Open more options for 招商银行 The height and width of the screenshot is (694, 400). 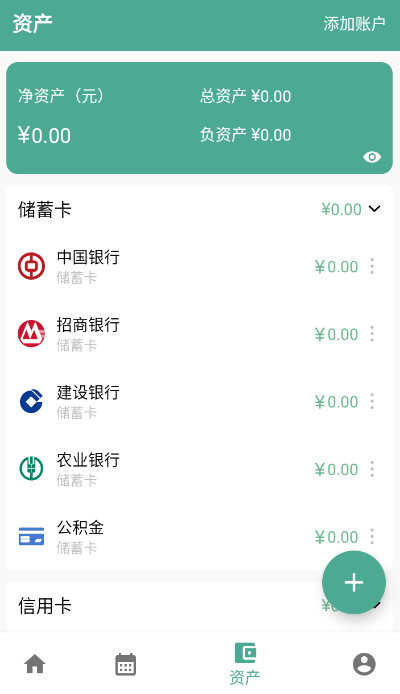pyautogui.click(x=372, y=334)
